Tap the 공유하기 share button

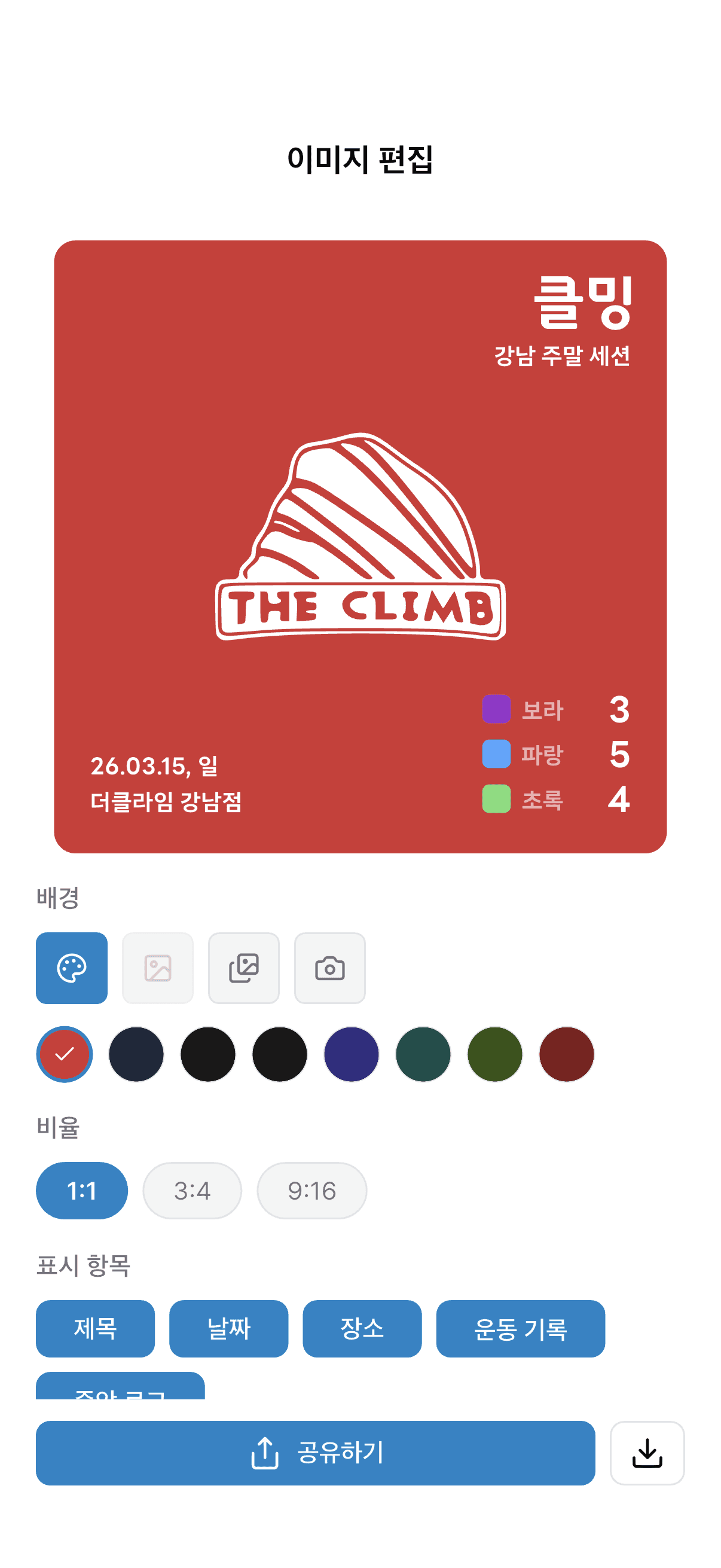coord(317,1454)
